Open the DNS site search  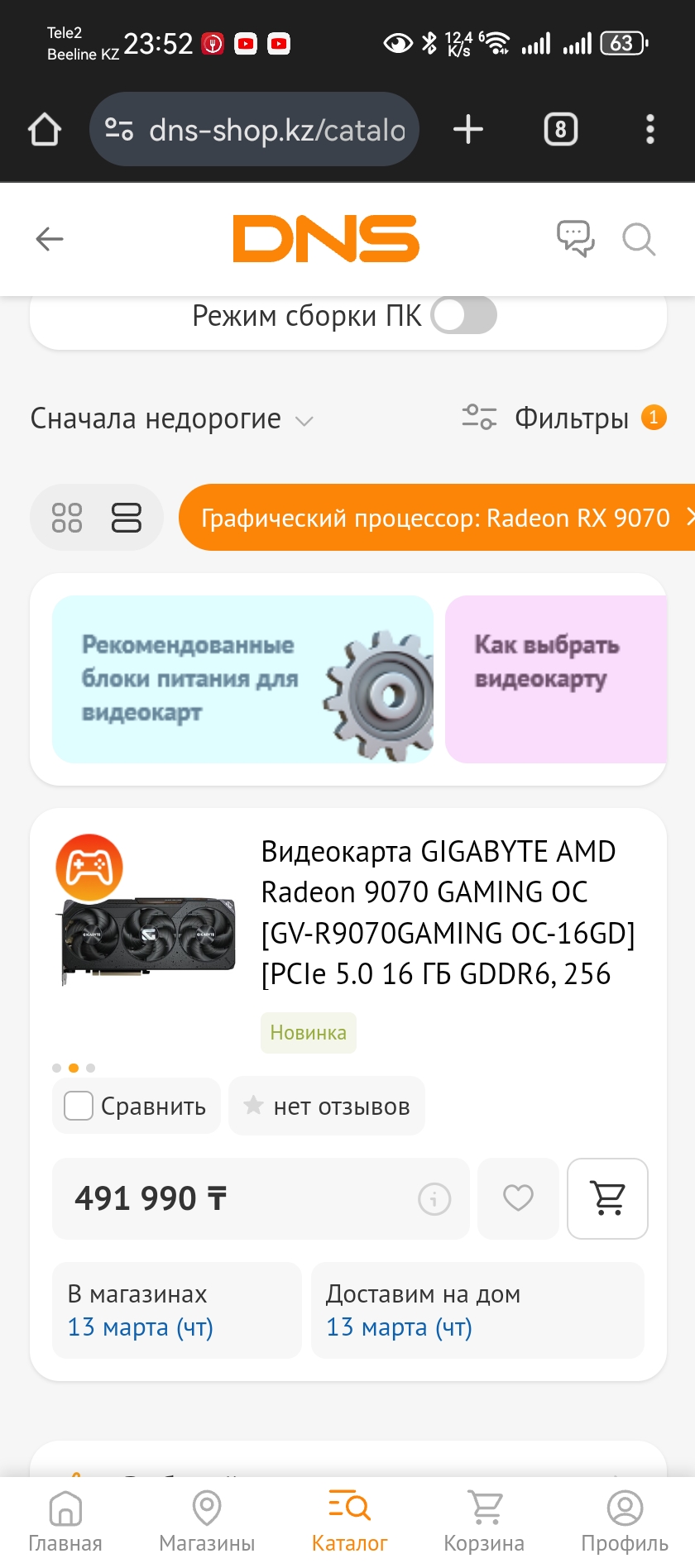[x=639, y=240]
